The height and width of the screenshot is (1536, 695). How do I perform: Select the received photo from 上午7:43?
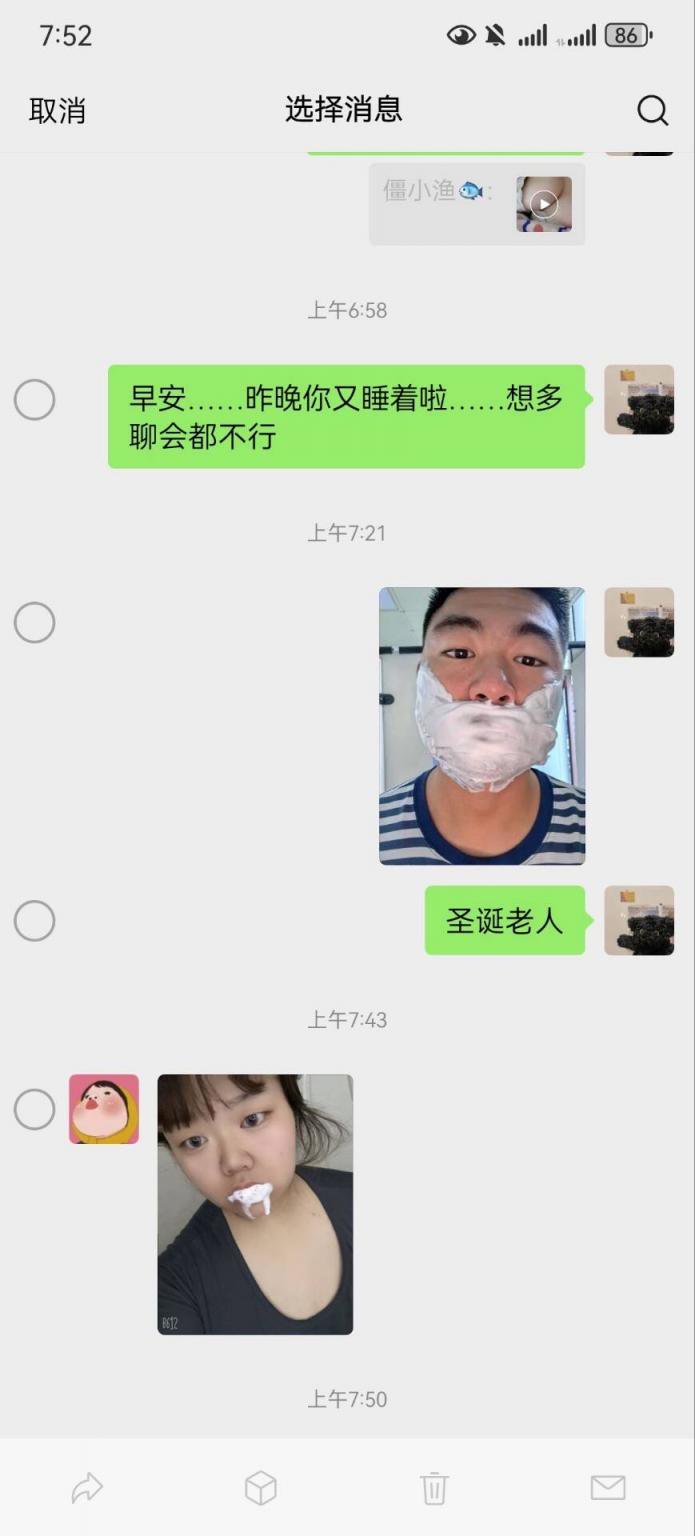[x=34, y=1109]
